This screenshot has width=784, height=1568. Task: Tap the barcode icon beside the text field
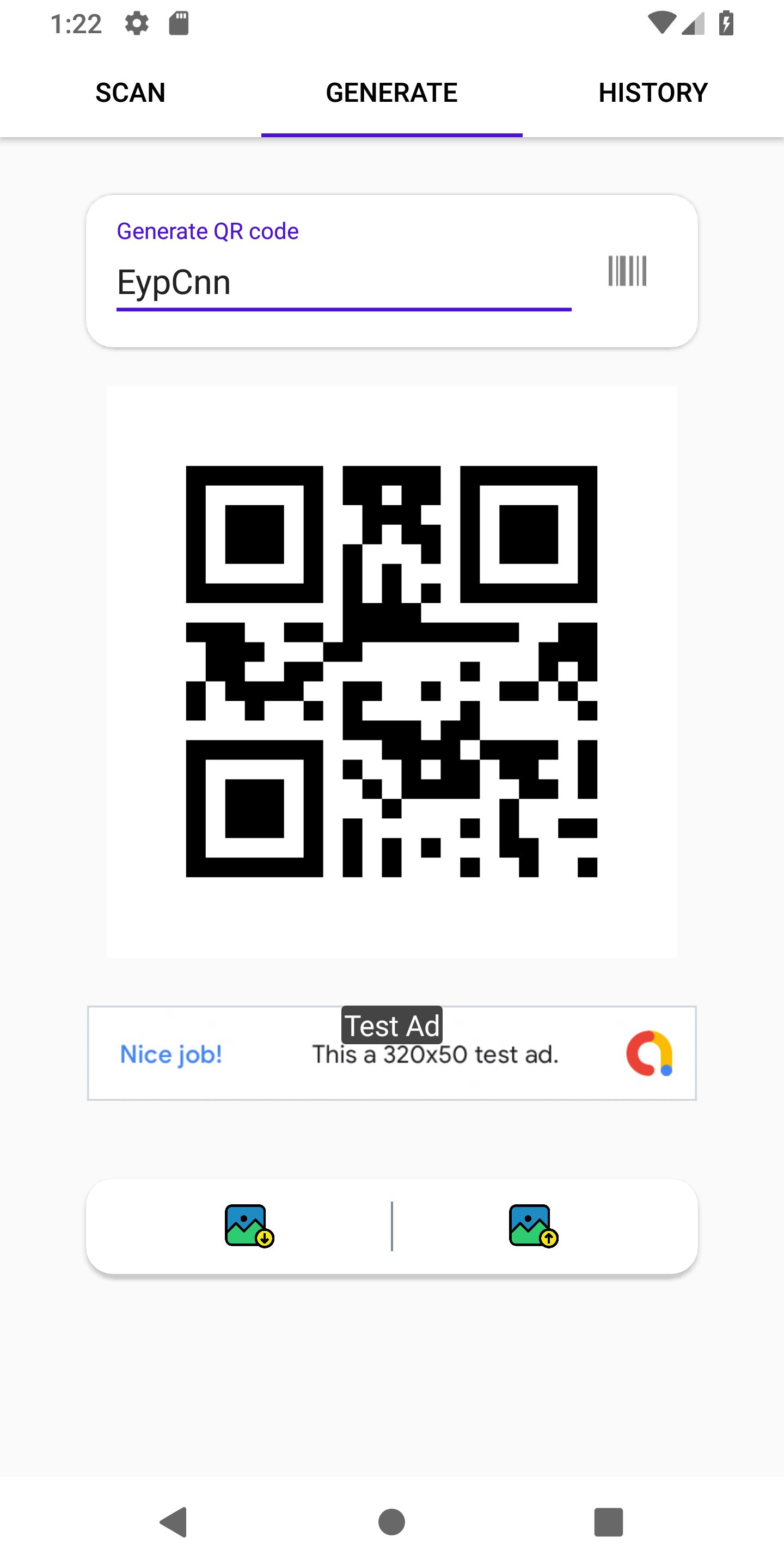click(627, 271)
